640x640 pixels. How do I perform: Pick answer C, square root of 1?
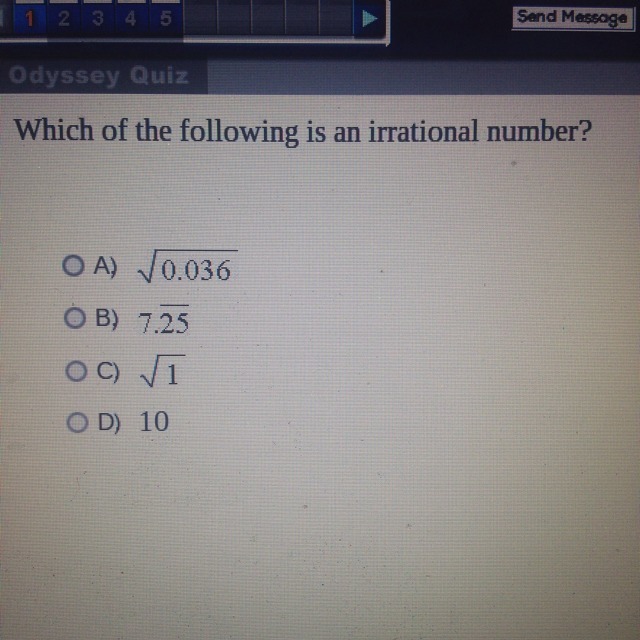pyautogui.click(x=72, y=372)
